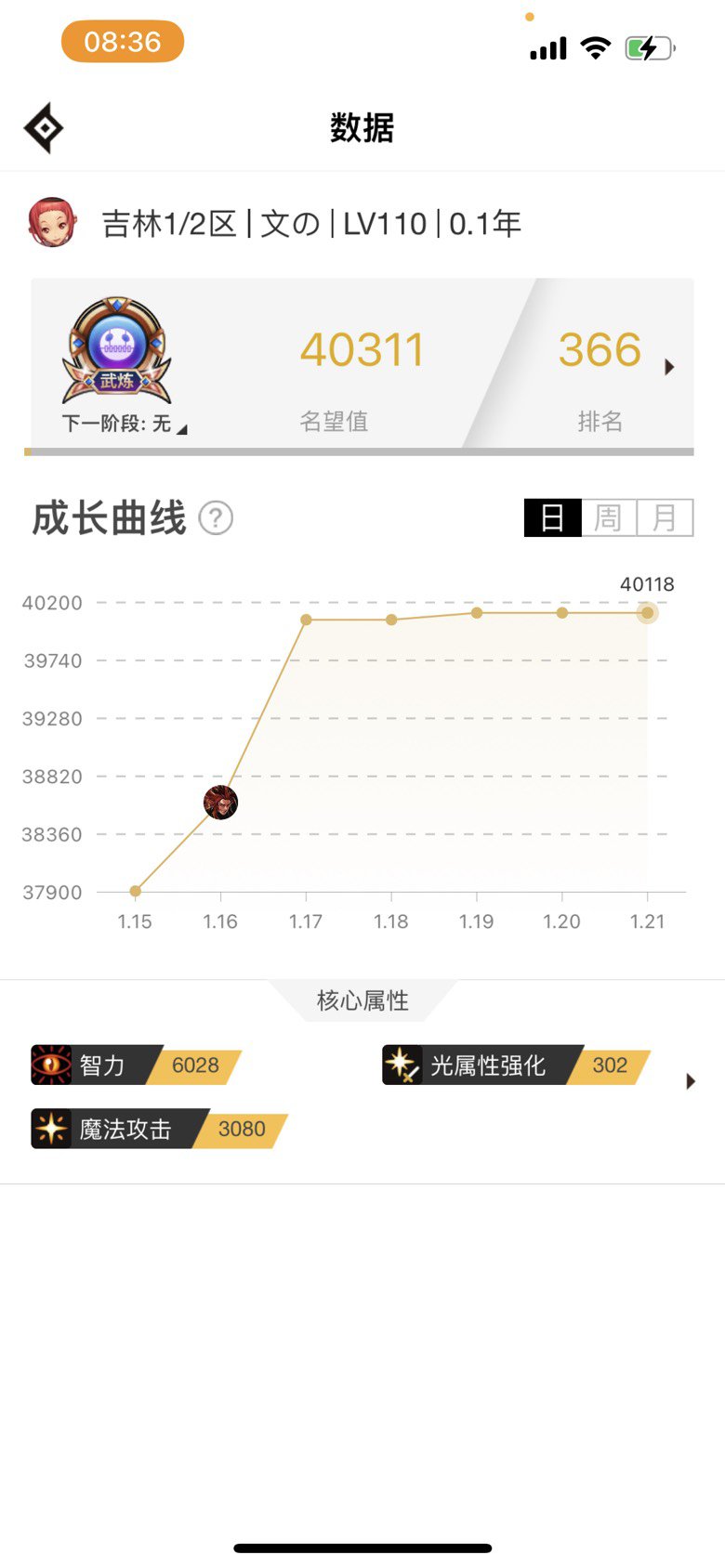The height and width of the screenshot is (1568, 725).
Task: Open ranking details arrow next to 366
Action: tap(669, 367)
